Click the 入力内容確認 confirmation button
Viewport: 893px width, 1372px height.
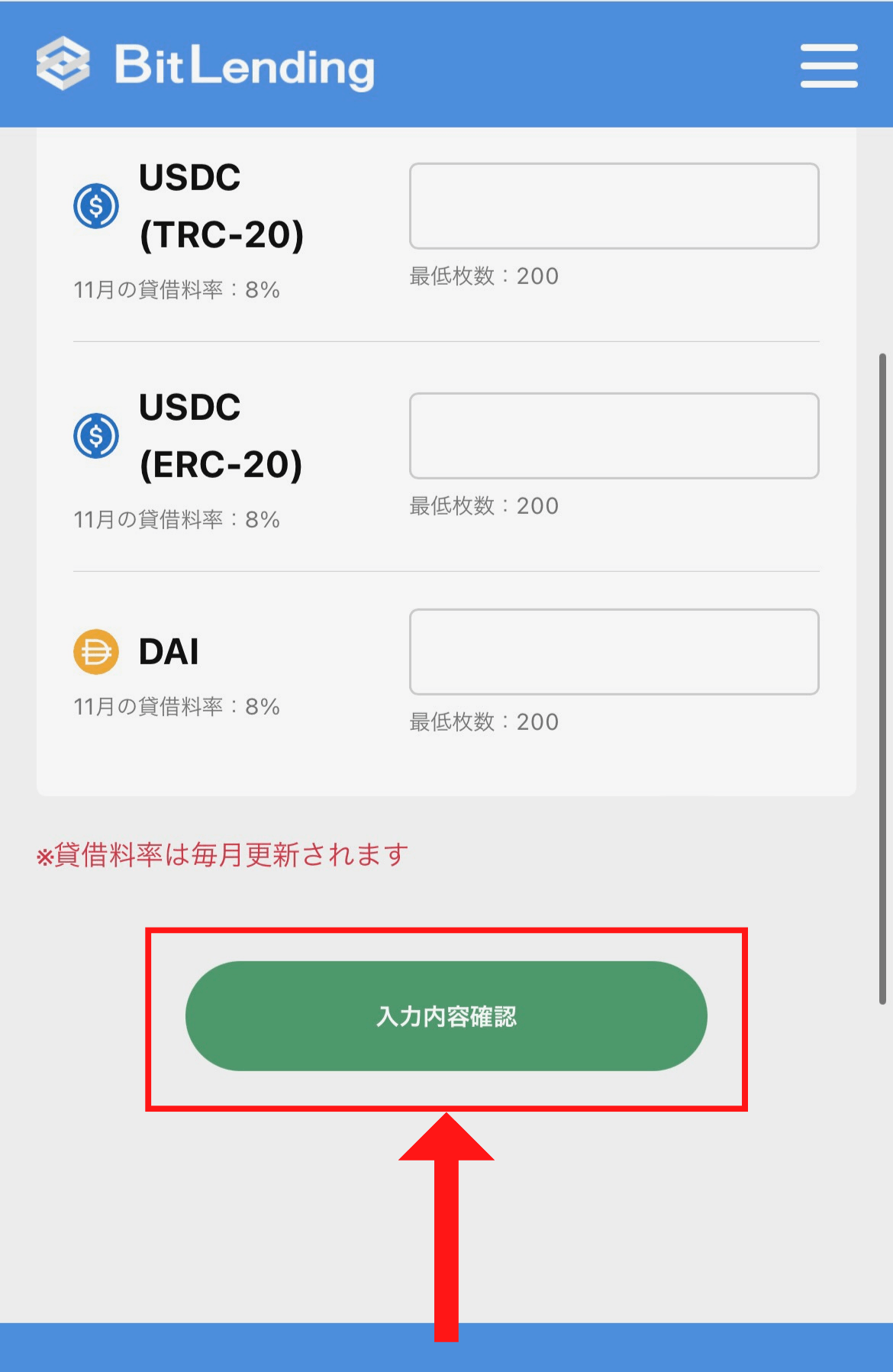[446, 1016]
